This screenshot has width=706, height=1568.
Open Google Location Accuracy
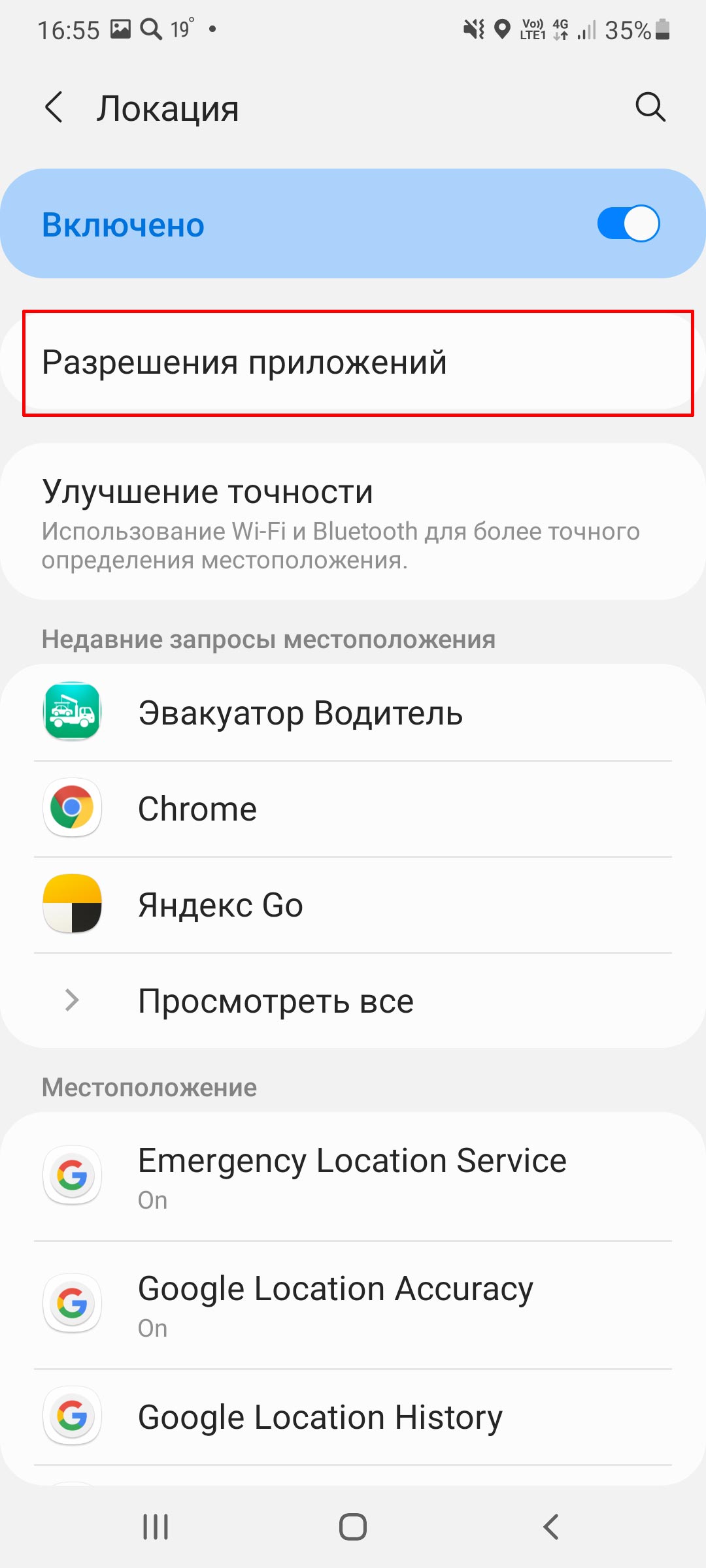pyautogui.click(x=353, y=1305)
